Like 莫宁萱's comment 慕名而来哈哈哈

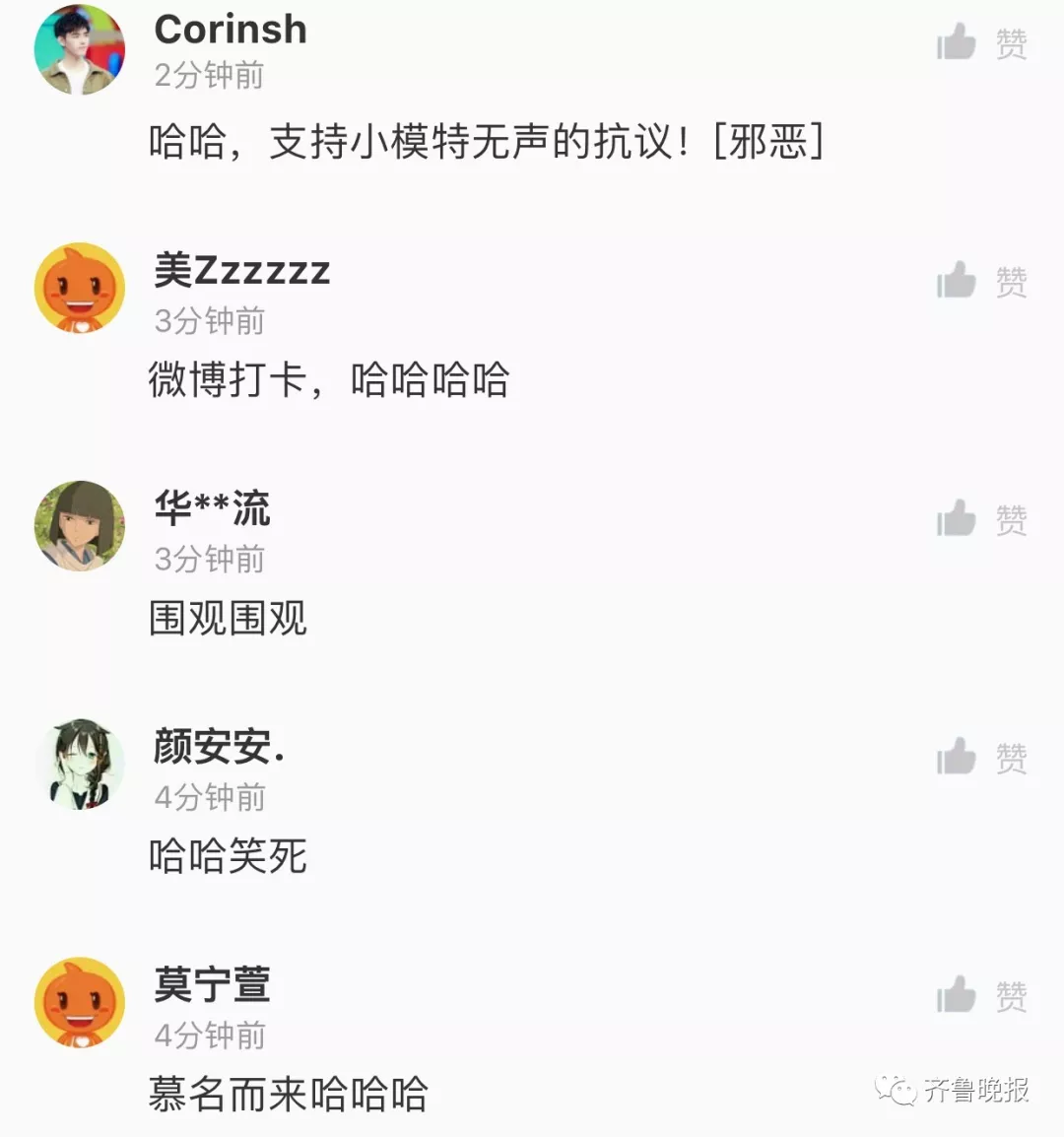tap(980, 996)
